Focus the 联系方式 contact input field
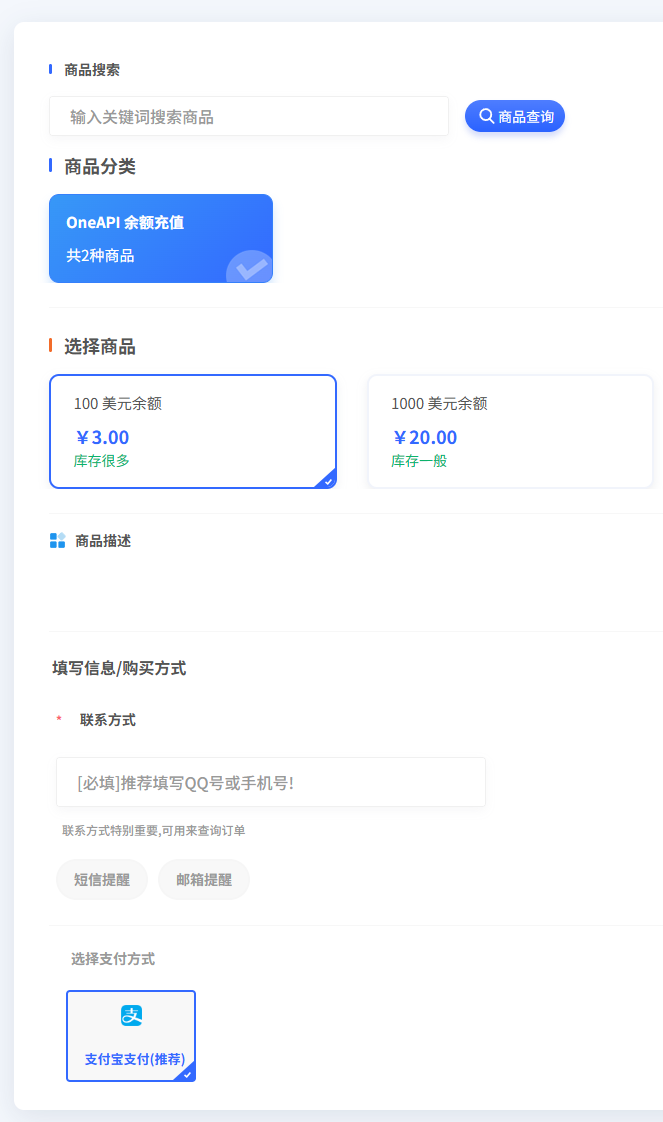Viewport: 663px width, 1122px height. (271, 782)
